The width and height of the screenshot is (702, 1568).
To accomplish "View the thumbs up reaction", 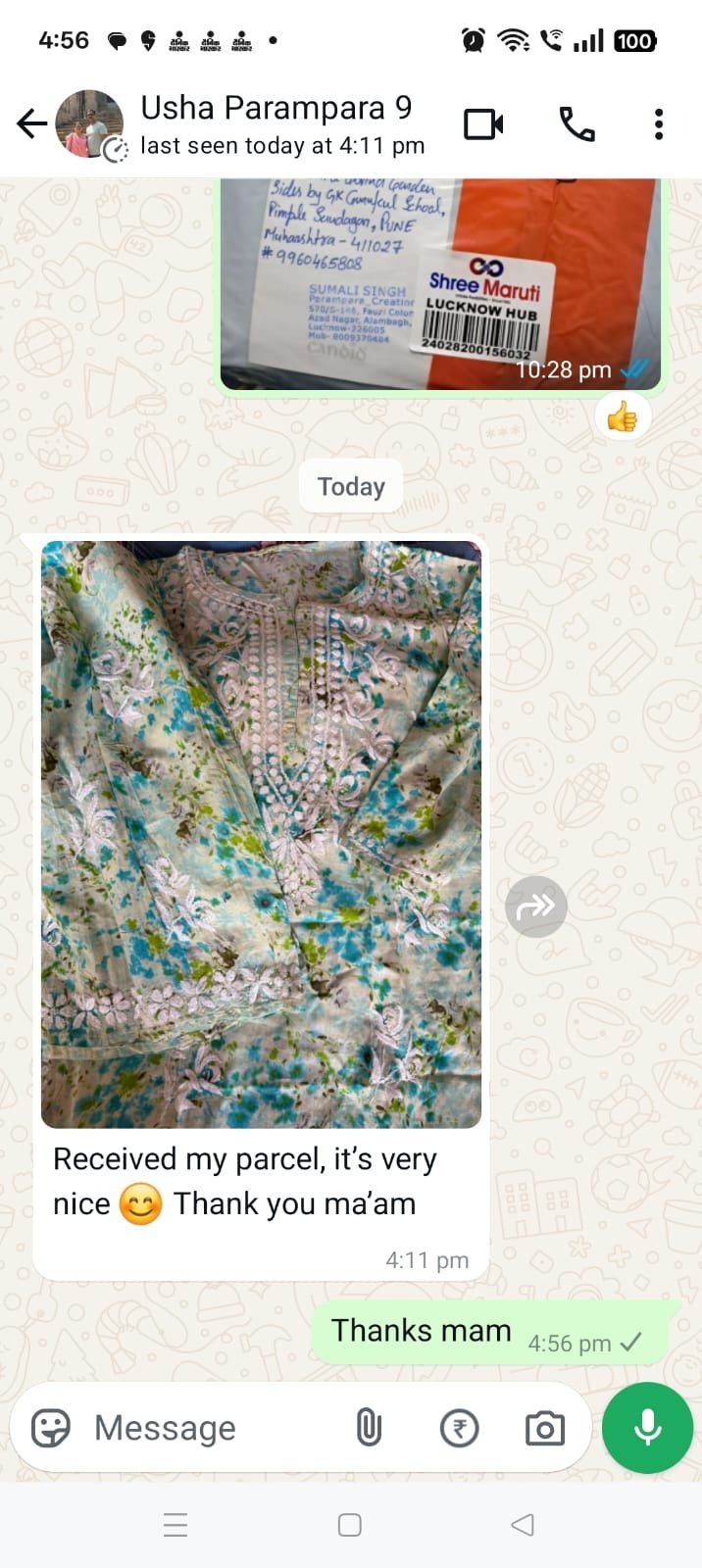I will tap(622, 417).
